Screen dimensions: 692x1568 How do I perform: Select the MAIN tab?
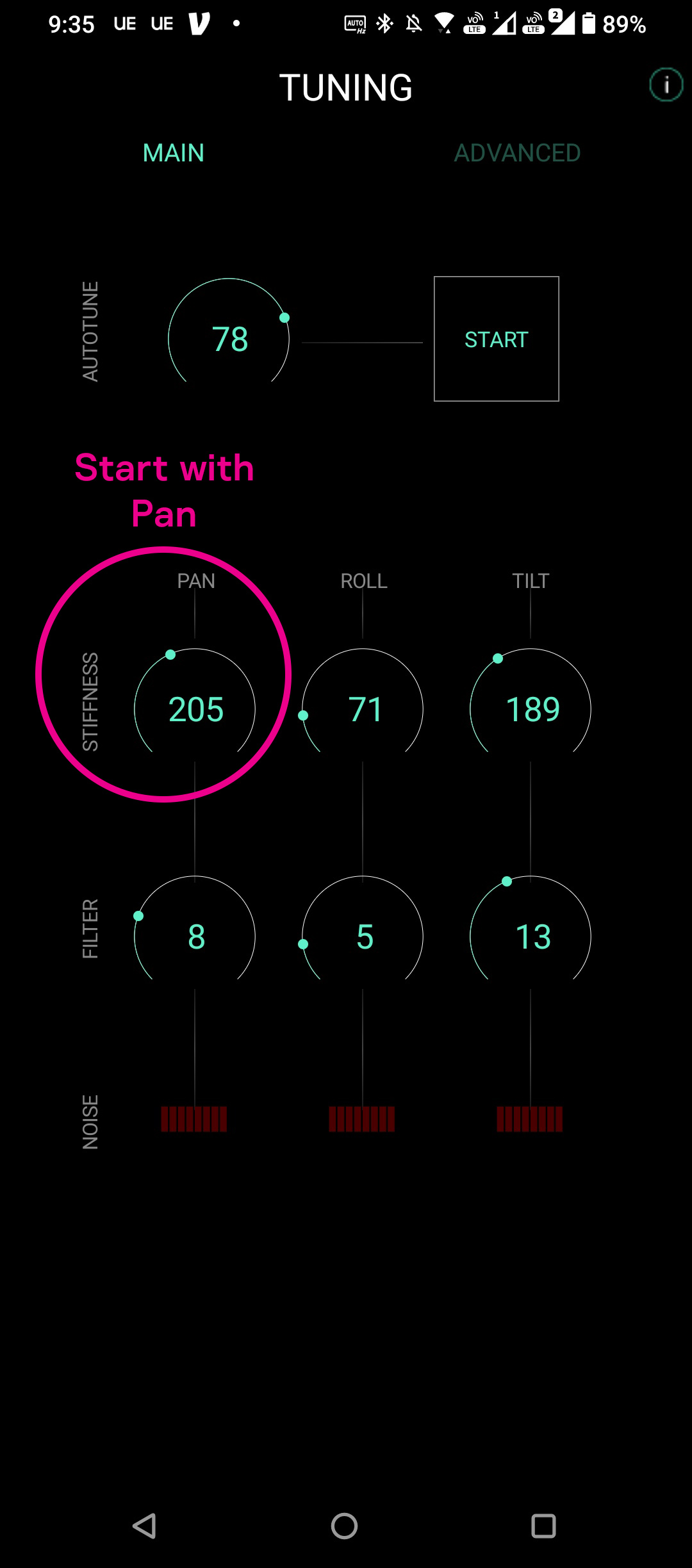pos(173,153)
